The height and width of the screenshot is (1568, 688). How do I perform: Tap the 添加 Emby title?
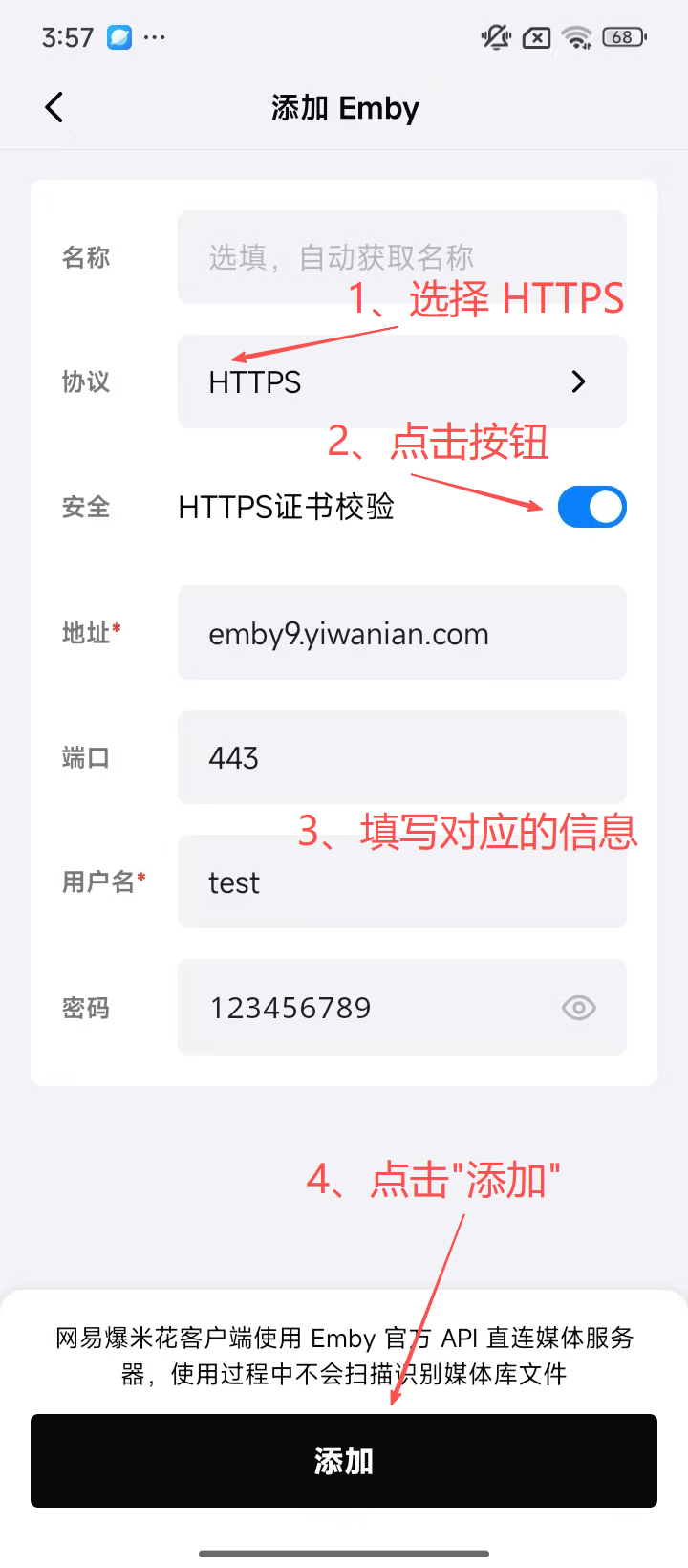point(344,107)
